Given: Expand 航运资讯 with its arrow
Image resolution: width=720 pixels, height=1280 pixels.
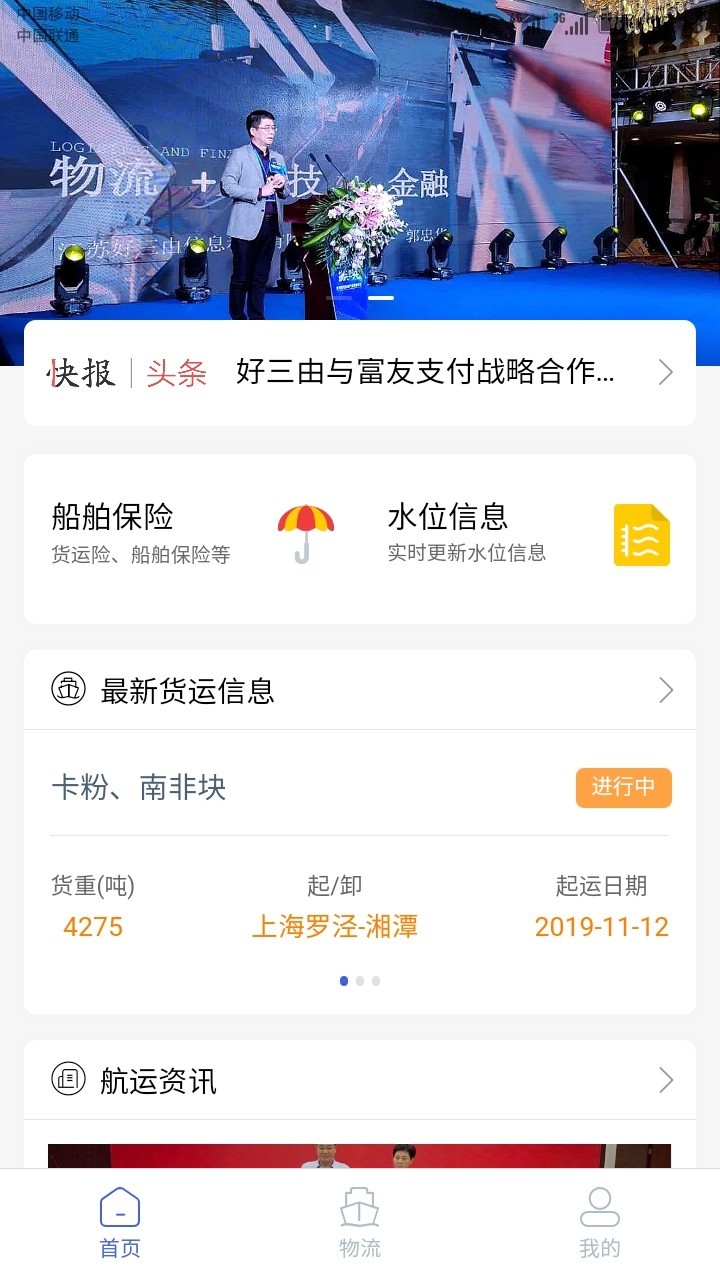Looking at the screenshot, I should (x=665, y=1080).
